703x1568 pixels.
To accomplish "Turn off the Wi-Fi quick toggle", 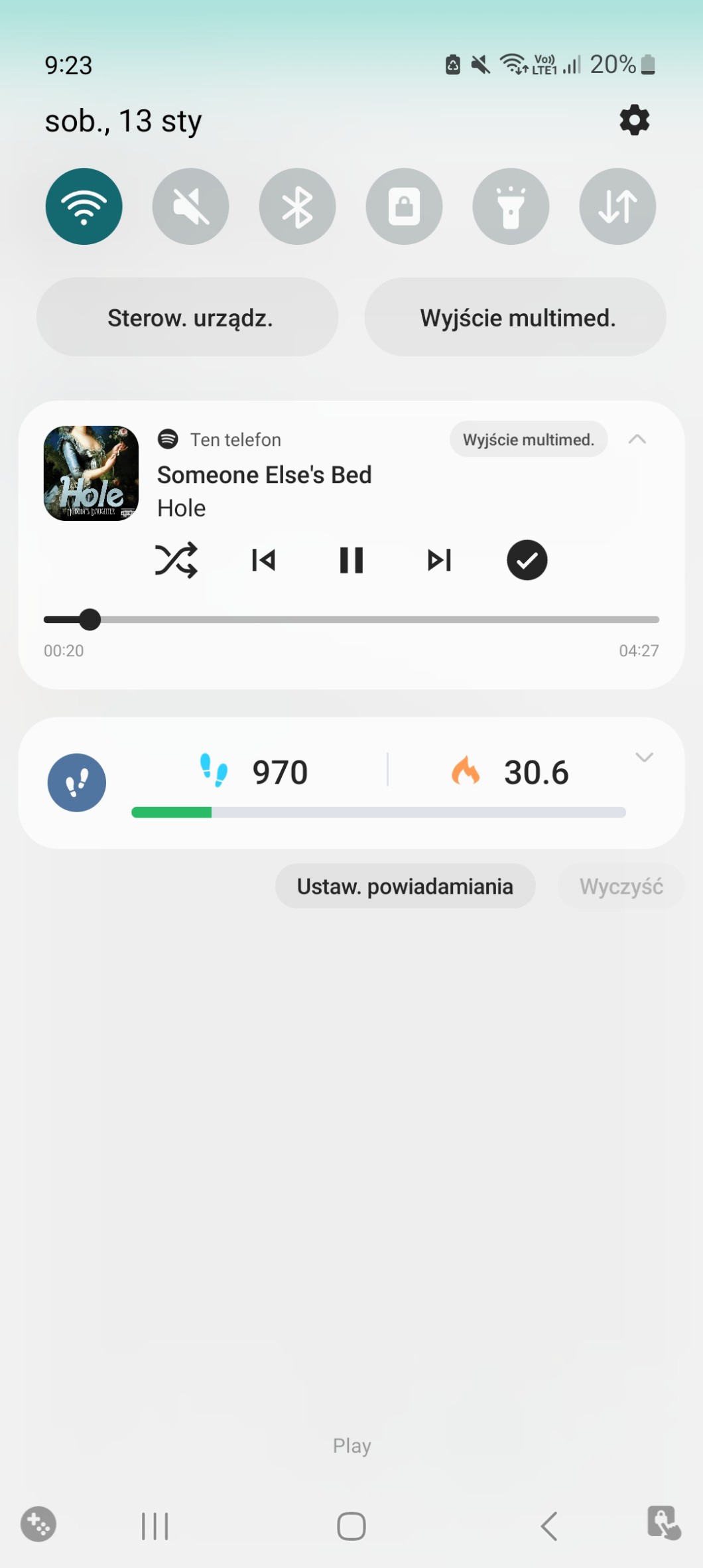I will tap(84, 206).
